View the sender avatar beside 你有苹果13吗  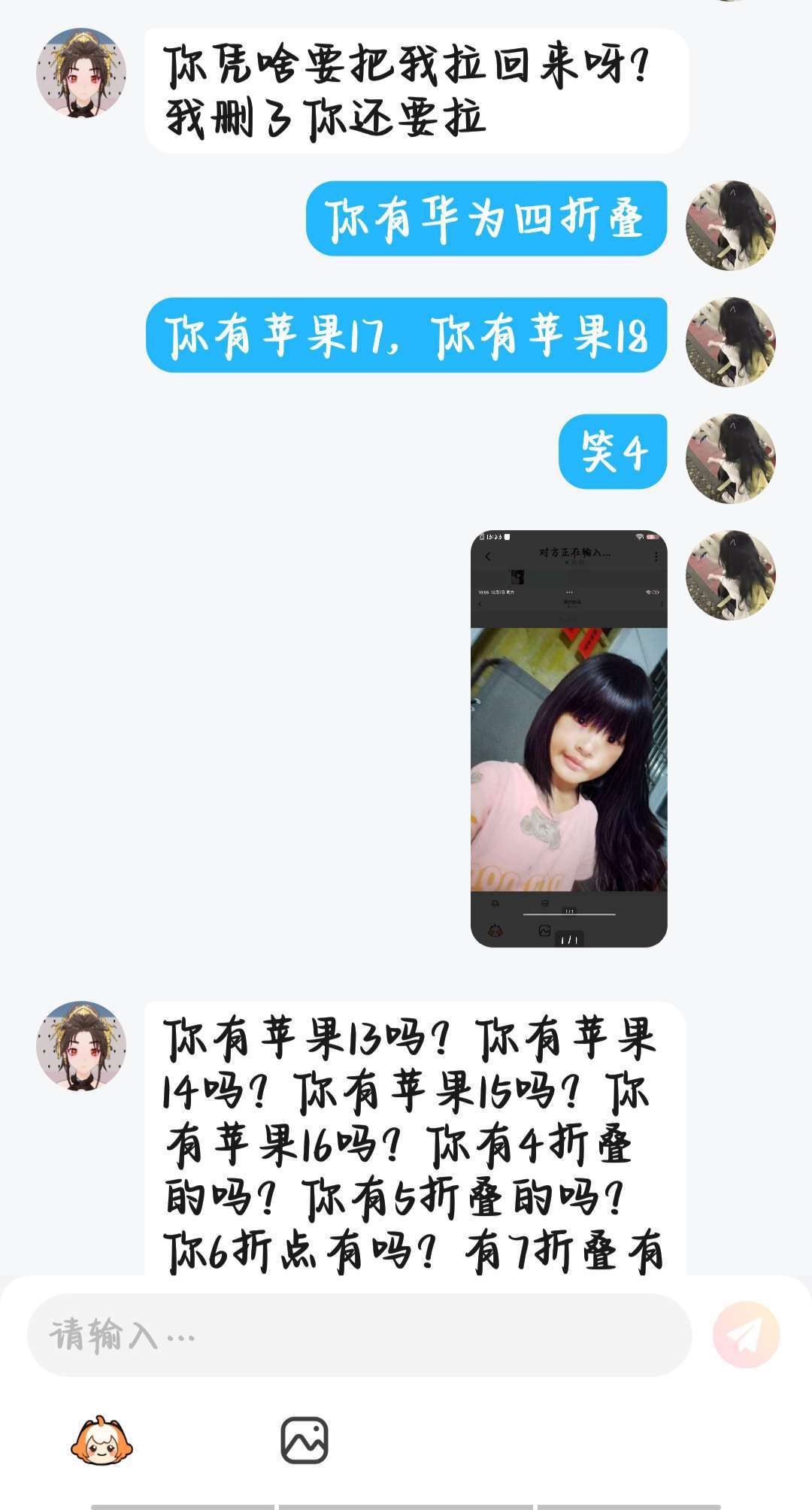pyautogui.click(x=81, y=1046)
